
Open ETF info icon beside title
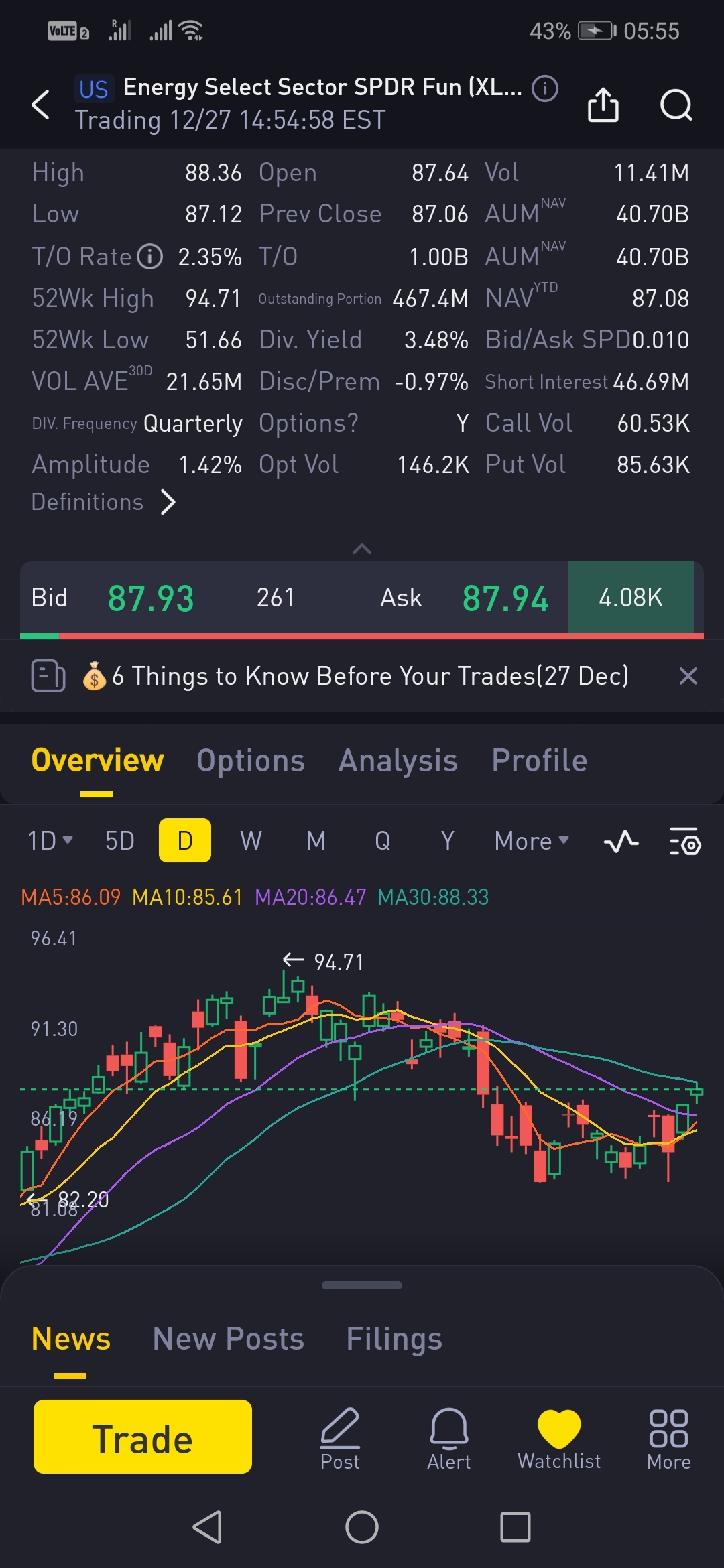tap(544, 88)
